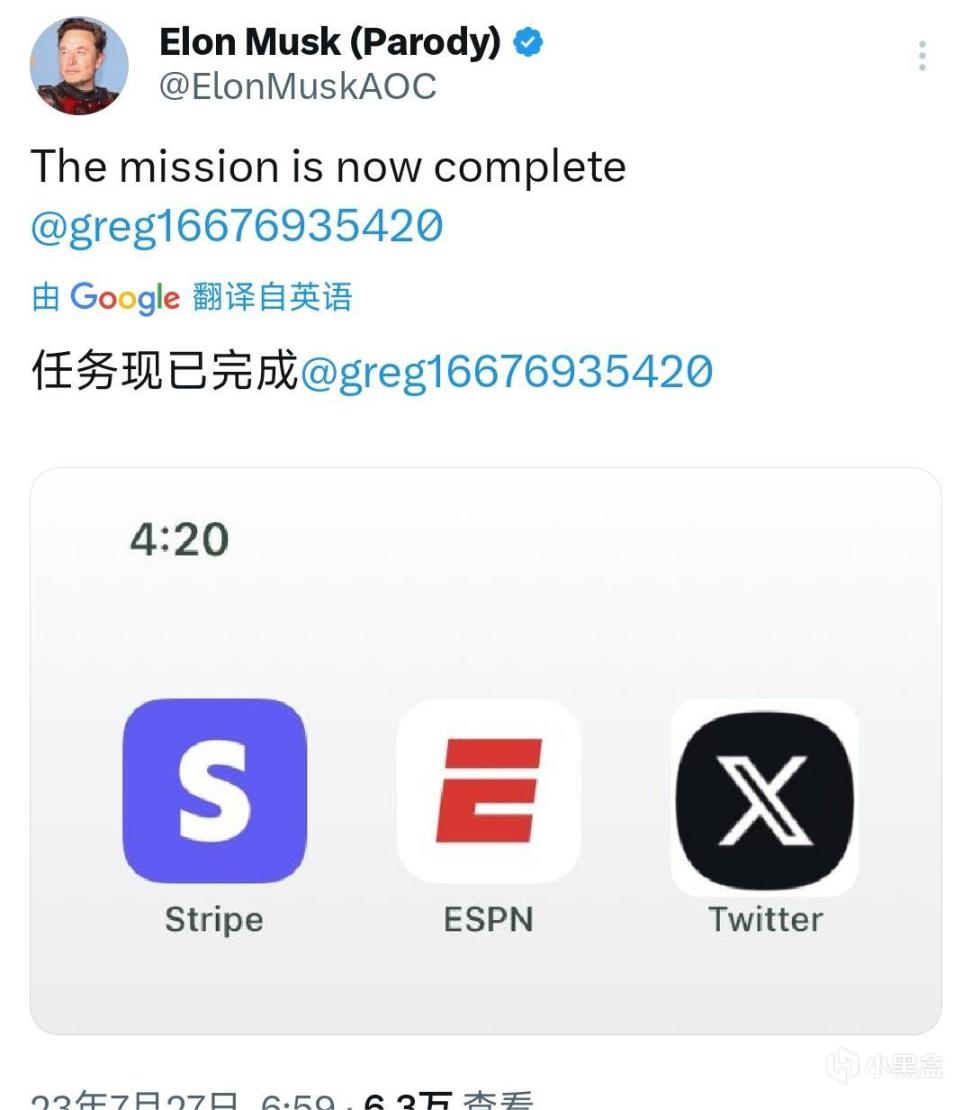Open the tweet's three-dot overflow menu

pos(921,57)
